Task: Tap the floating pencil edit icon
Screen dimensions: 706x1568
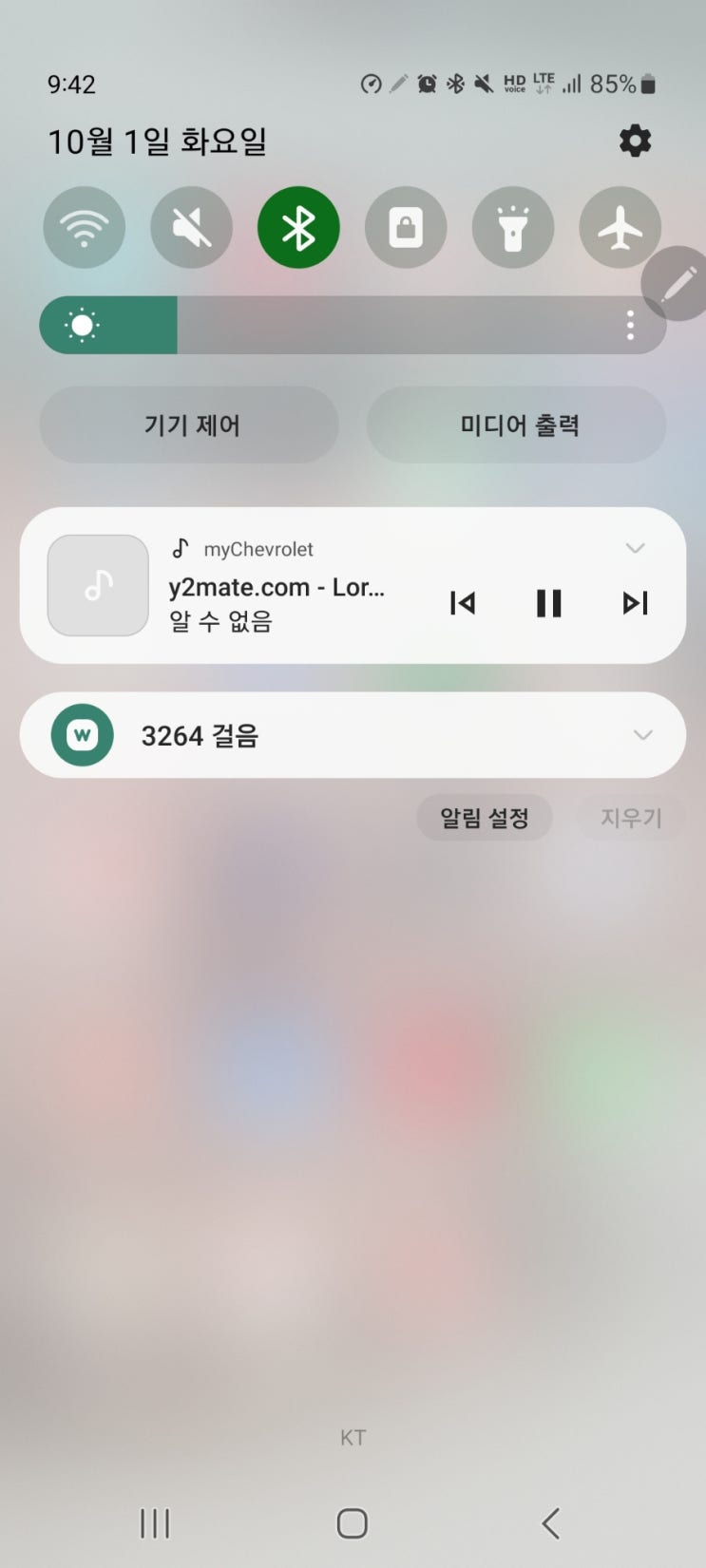Action: click(675, 283)
